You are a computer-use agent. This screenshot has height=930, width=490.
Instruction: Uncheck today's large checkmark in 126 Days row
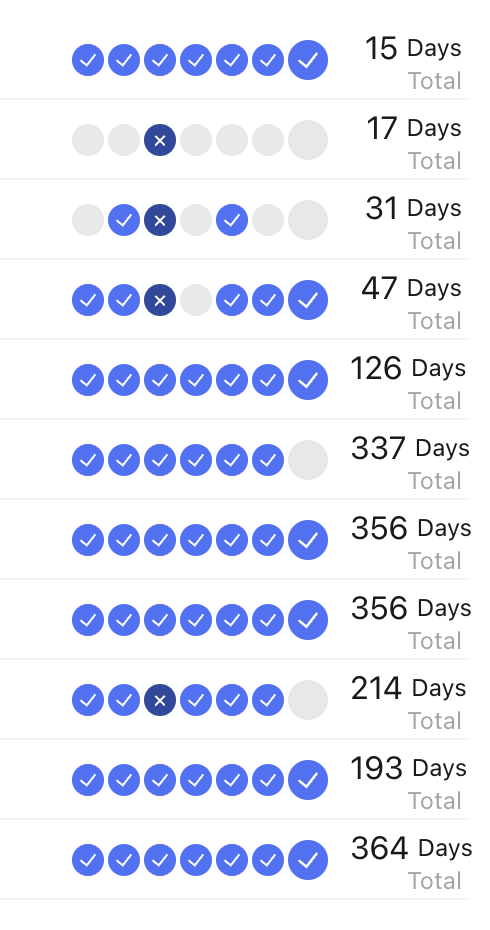tap(308, 380)
